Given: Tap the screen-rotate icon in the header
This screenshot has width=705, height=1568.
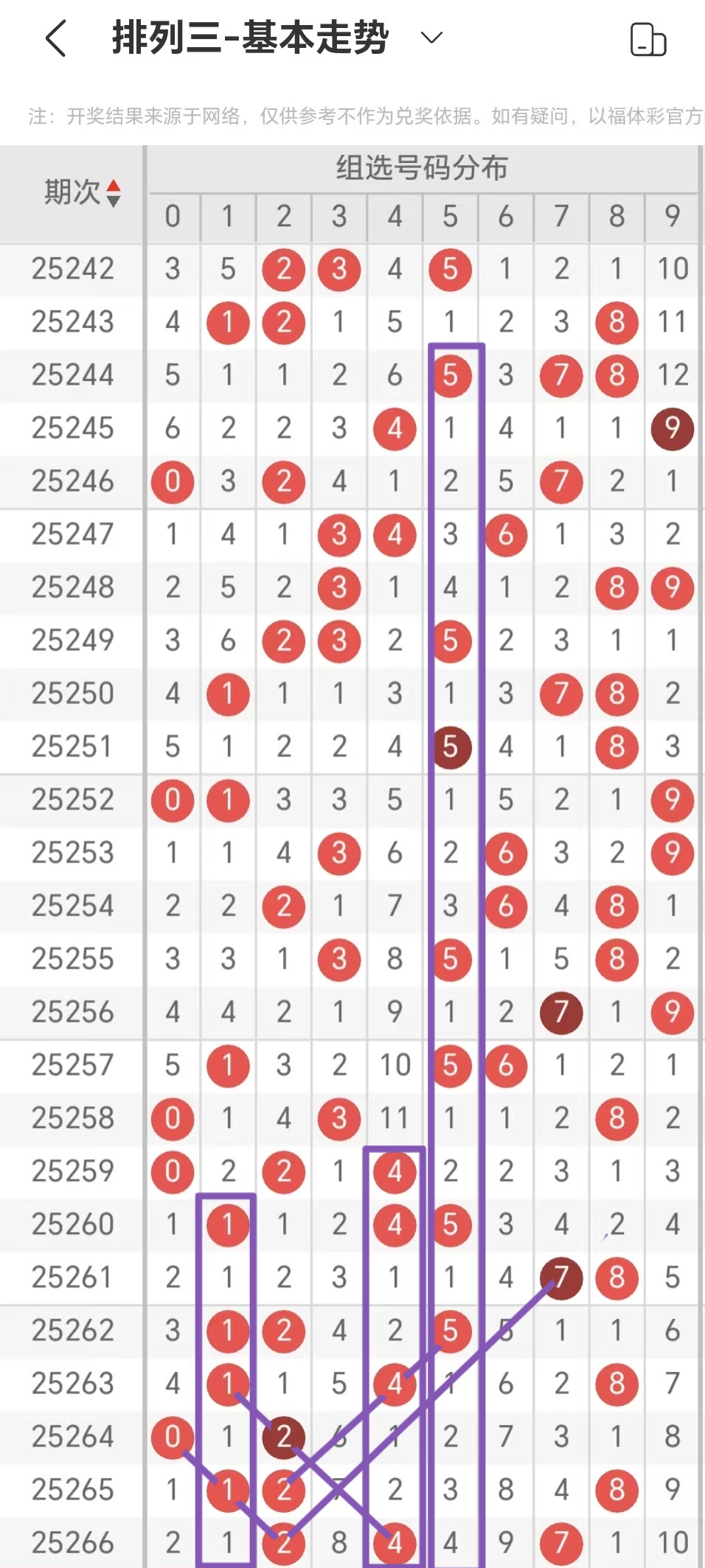Looking at the screenshot, I should (647, 40).
